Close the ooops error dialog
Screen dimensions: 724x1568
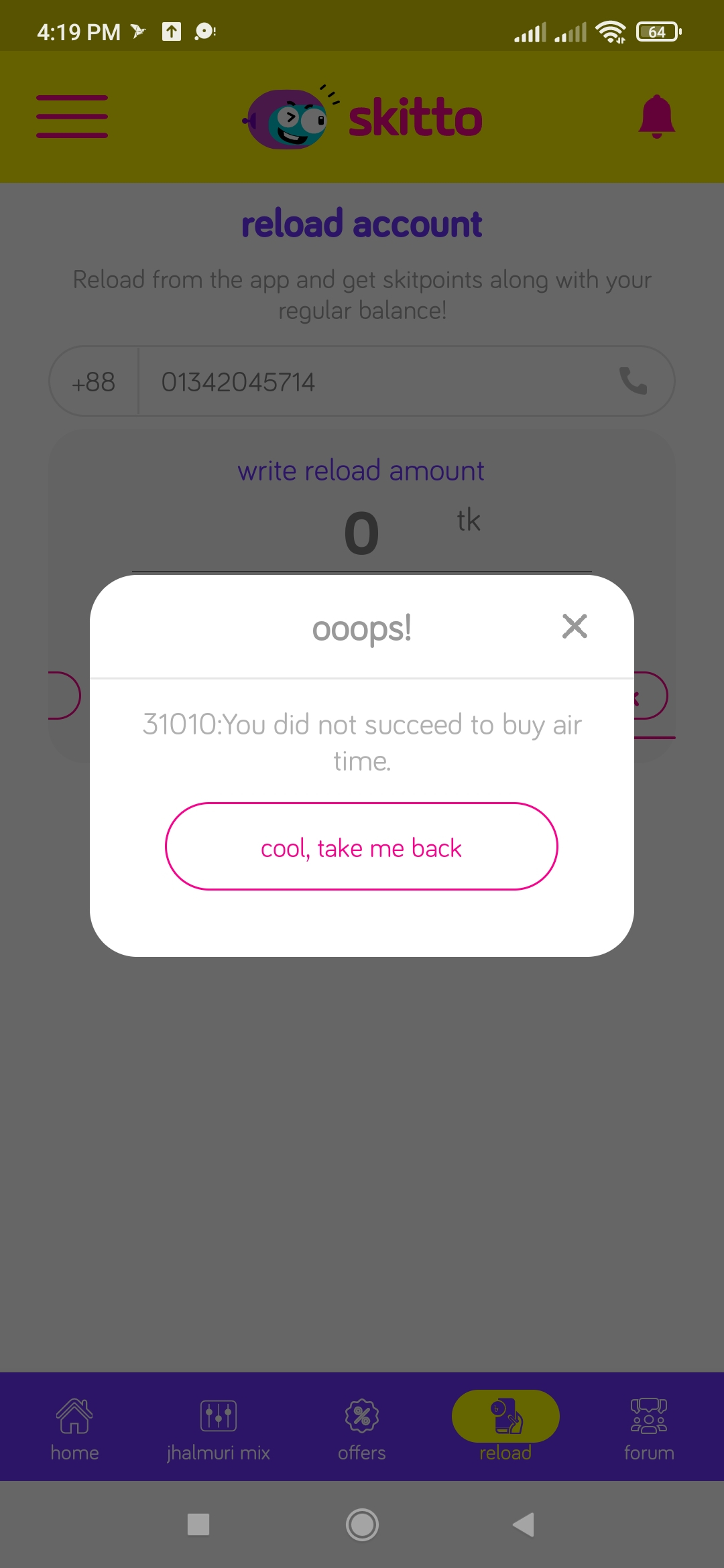point(575,627)
